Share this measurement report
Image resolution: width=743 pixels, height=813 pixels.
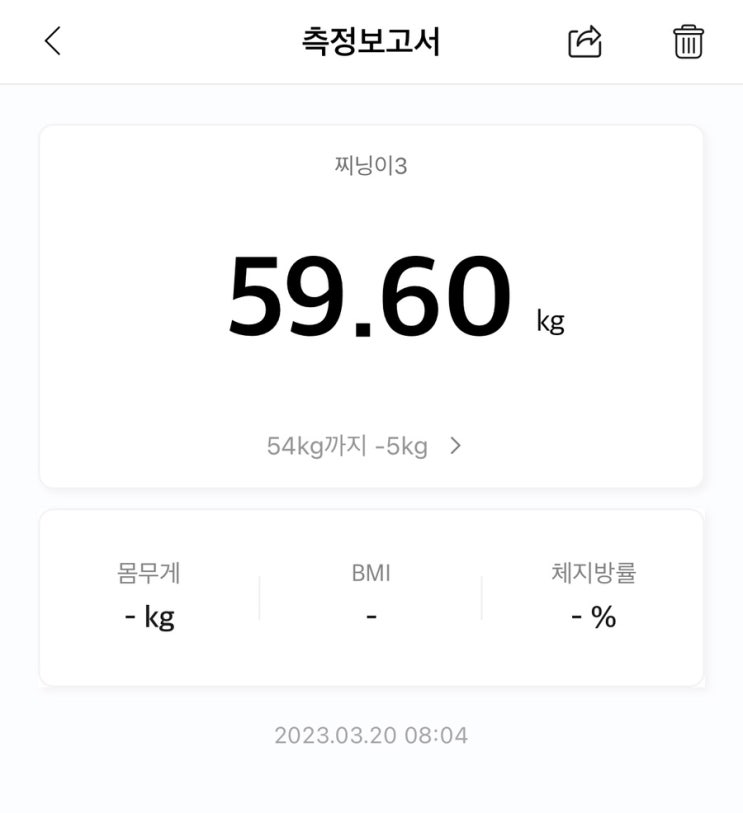pos(585,41)
